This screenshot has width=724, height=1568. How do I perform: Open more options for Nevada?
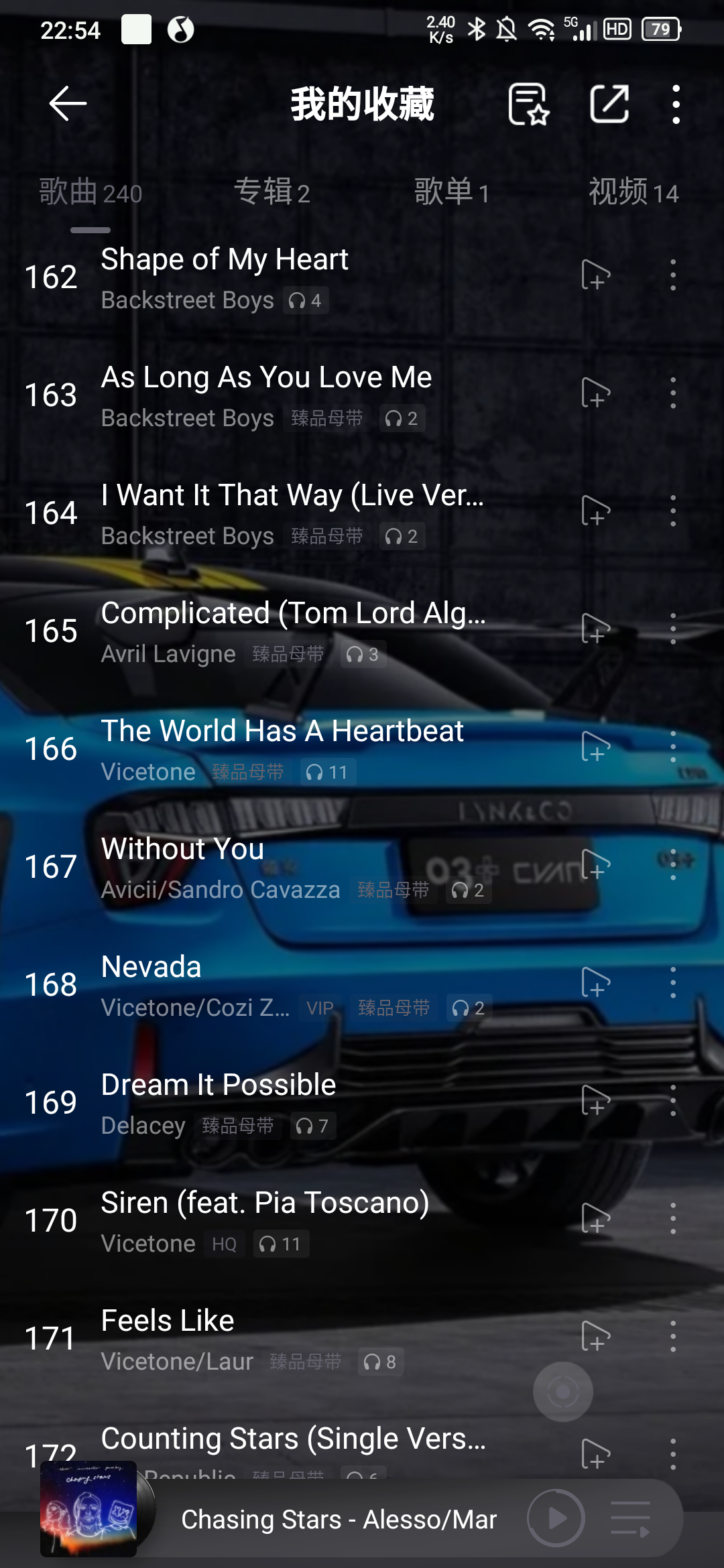673,984
